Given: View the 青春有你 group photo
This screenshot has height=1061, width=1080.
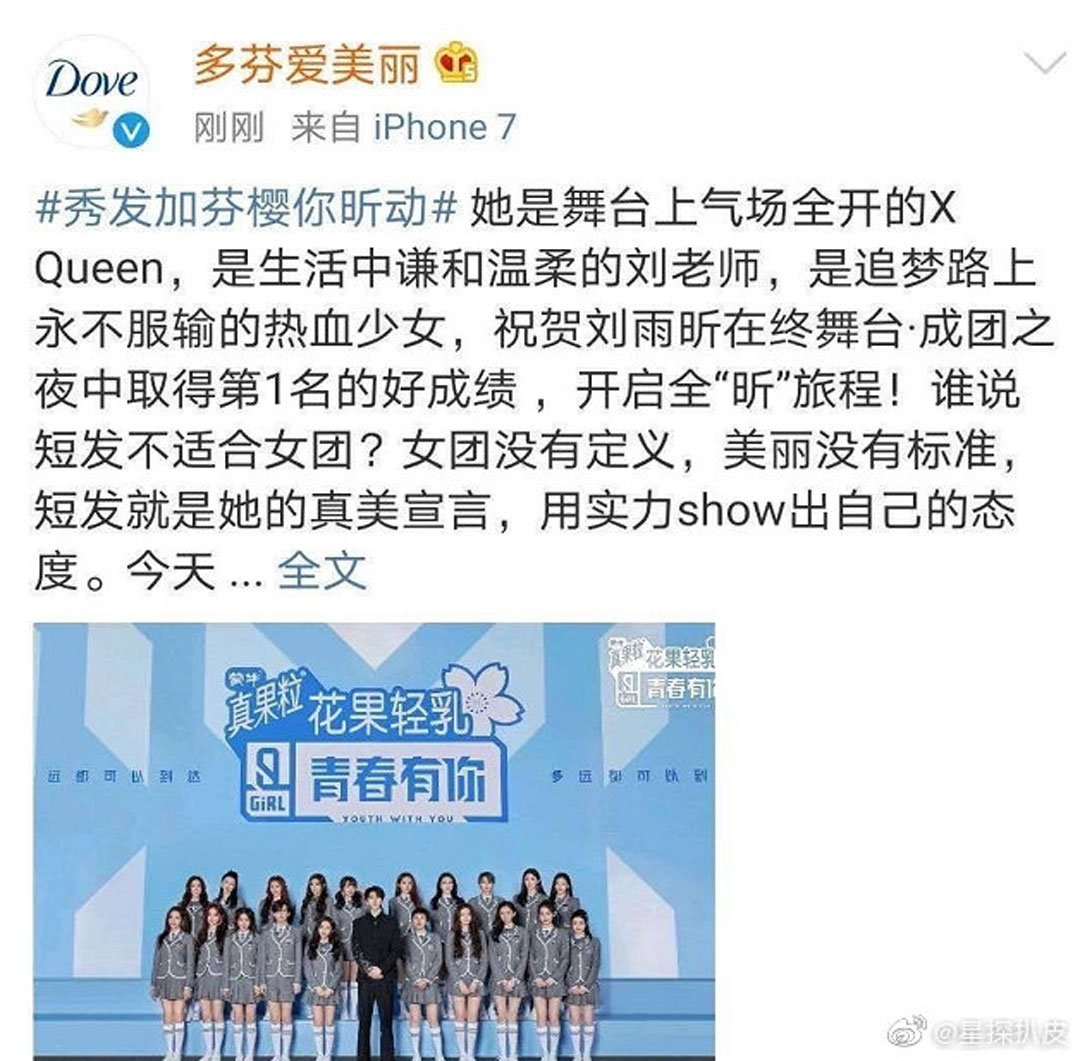Looking at the screenshot, I should (x=374, y=840).
